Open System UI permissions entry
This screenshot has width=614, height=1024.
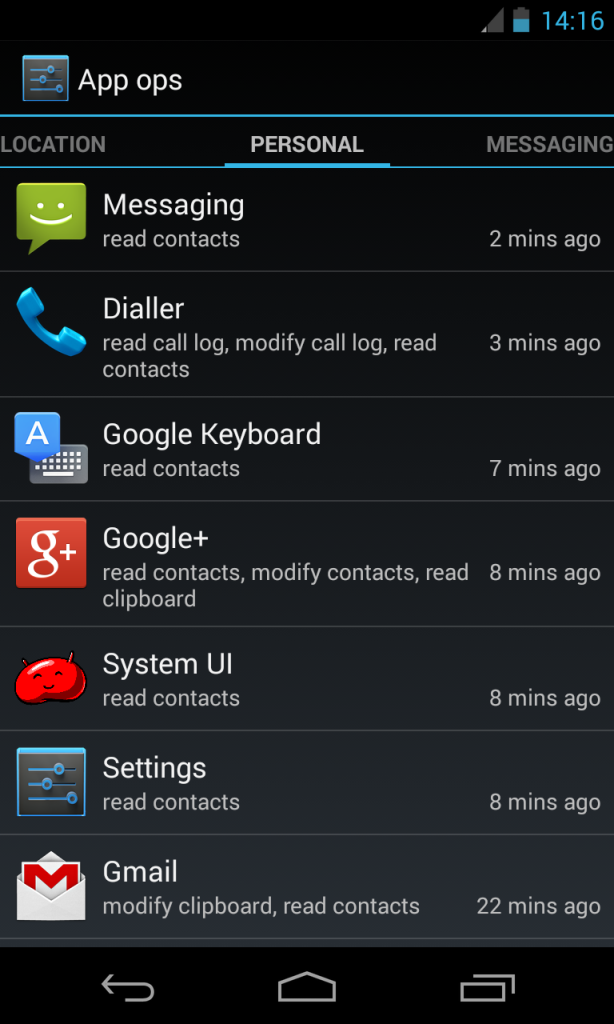[307, 680]
